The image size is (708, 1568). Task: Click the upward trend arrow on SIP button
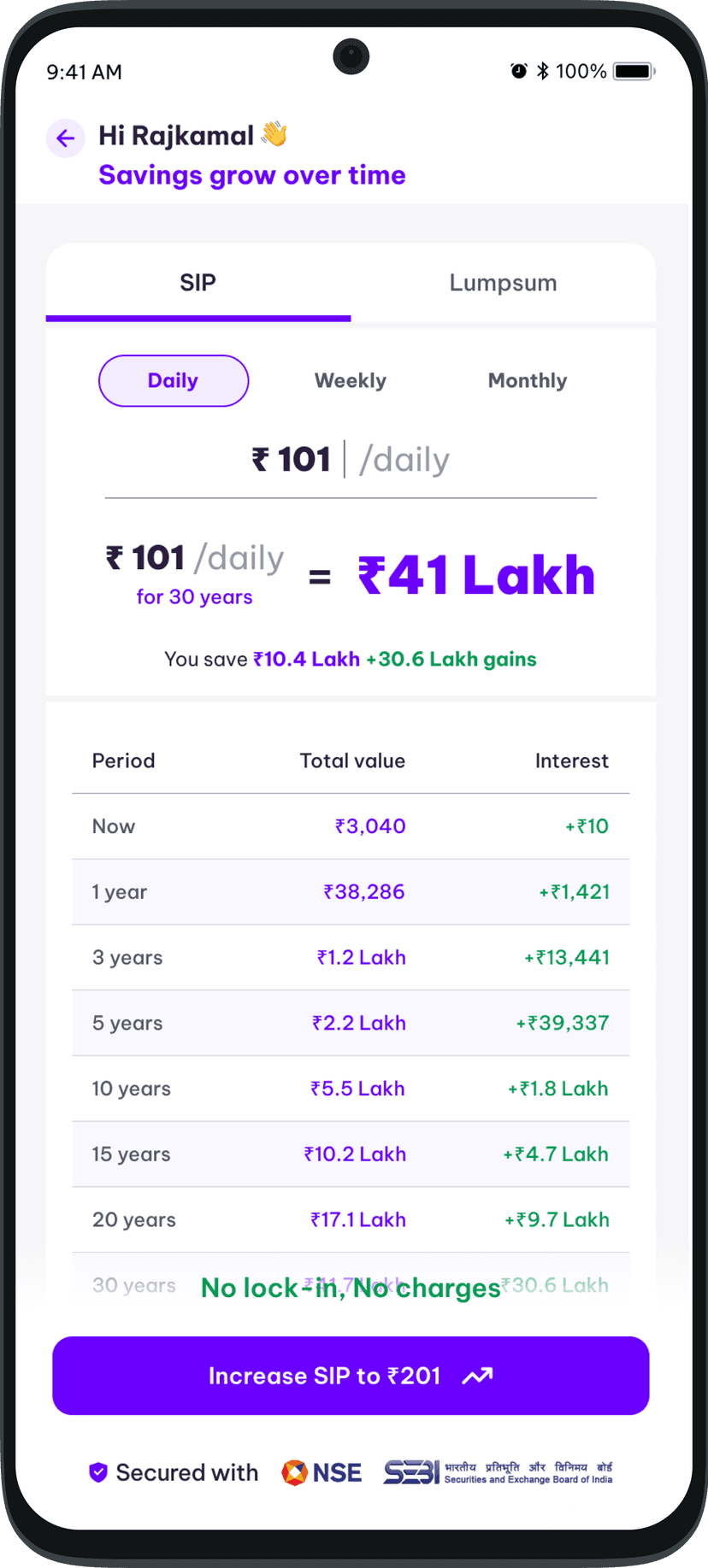pyautogui.click(x=476, y=1375)
